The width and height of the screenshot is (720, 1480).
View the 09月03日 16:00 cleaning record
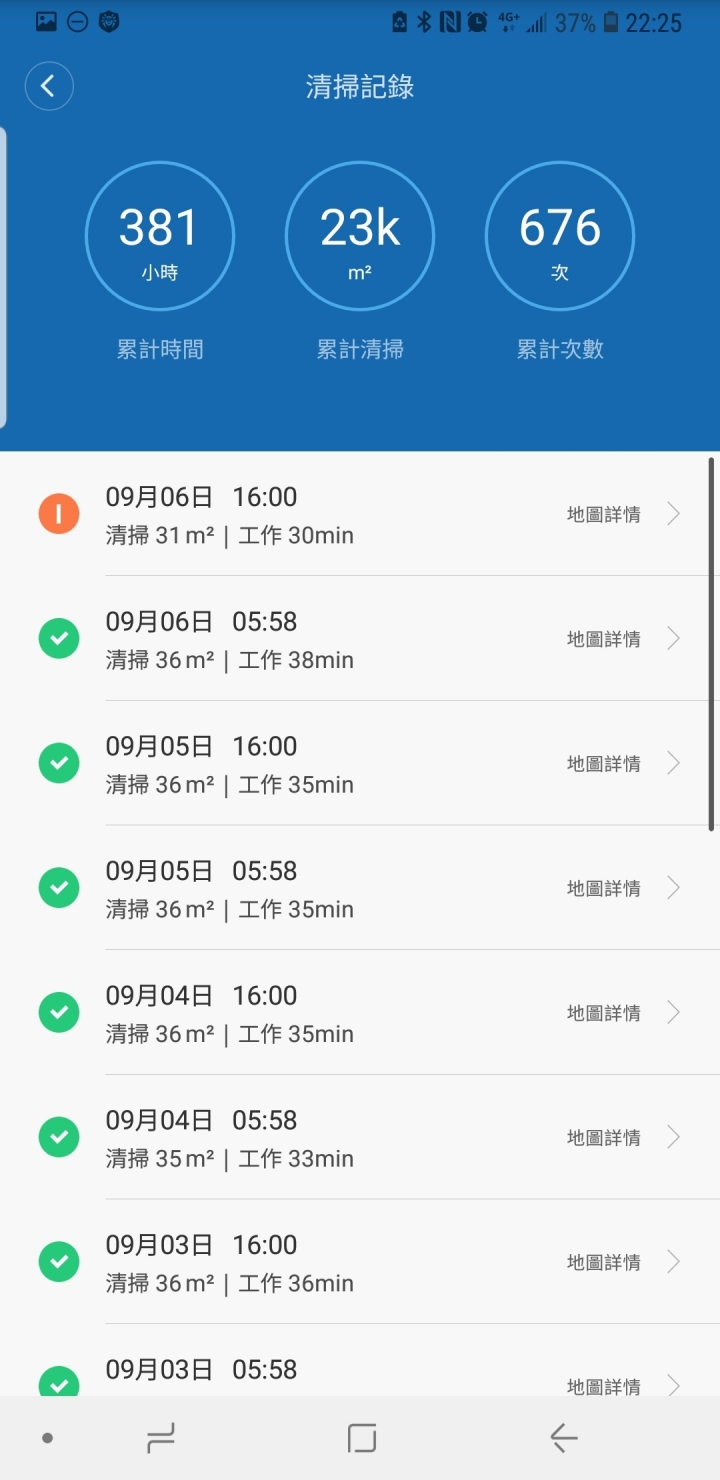[360, 1262]
